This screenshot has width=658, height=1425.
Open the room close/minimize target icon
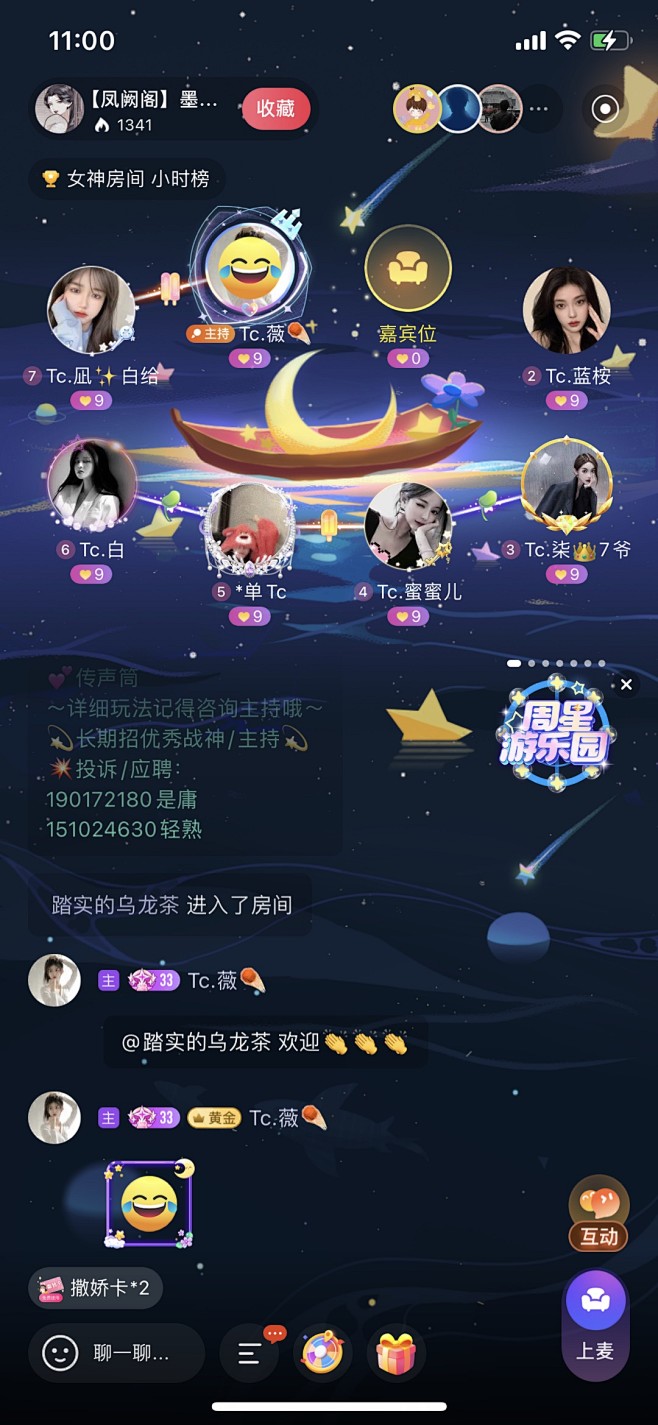coord(605,109)
